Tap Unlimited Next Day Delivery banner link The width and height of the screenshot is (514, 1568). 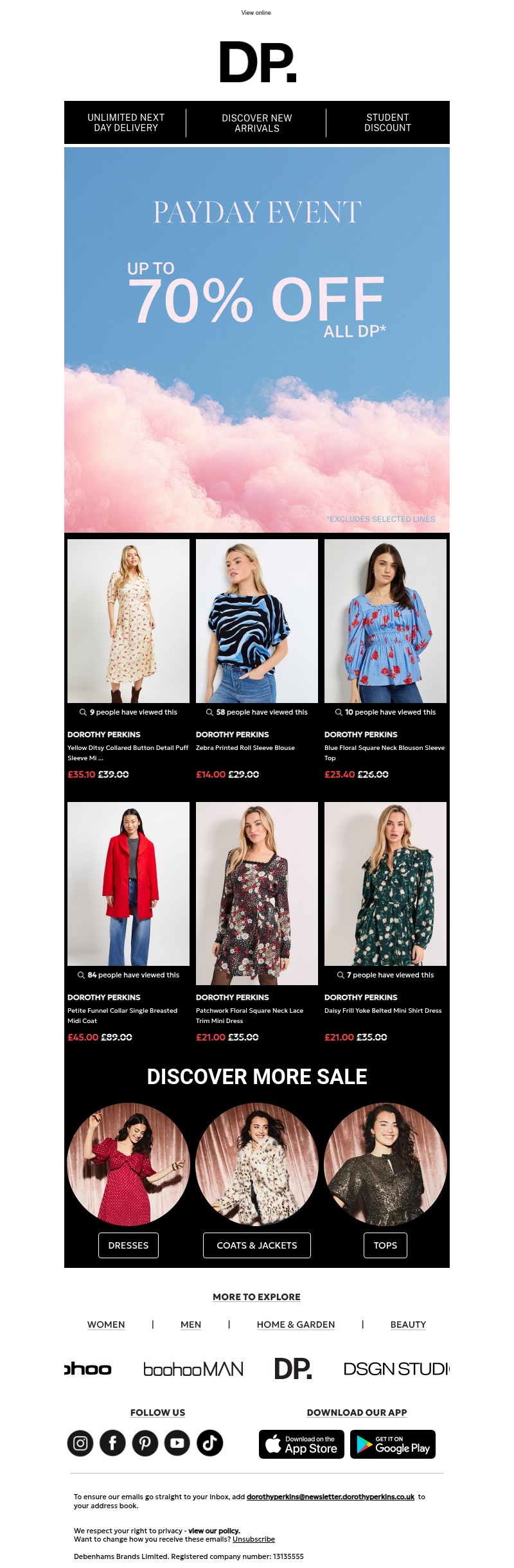click(x=126, y=123)
